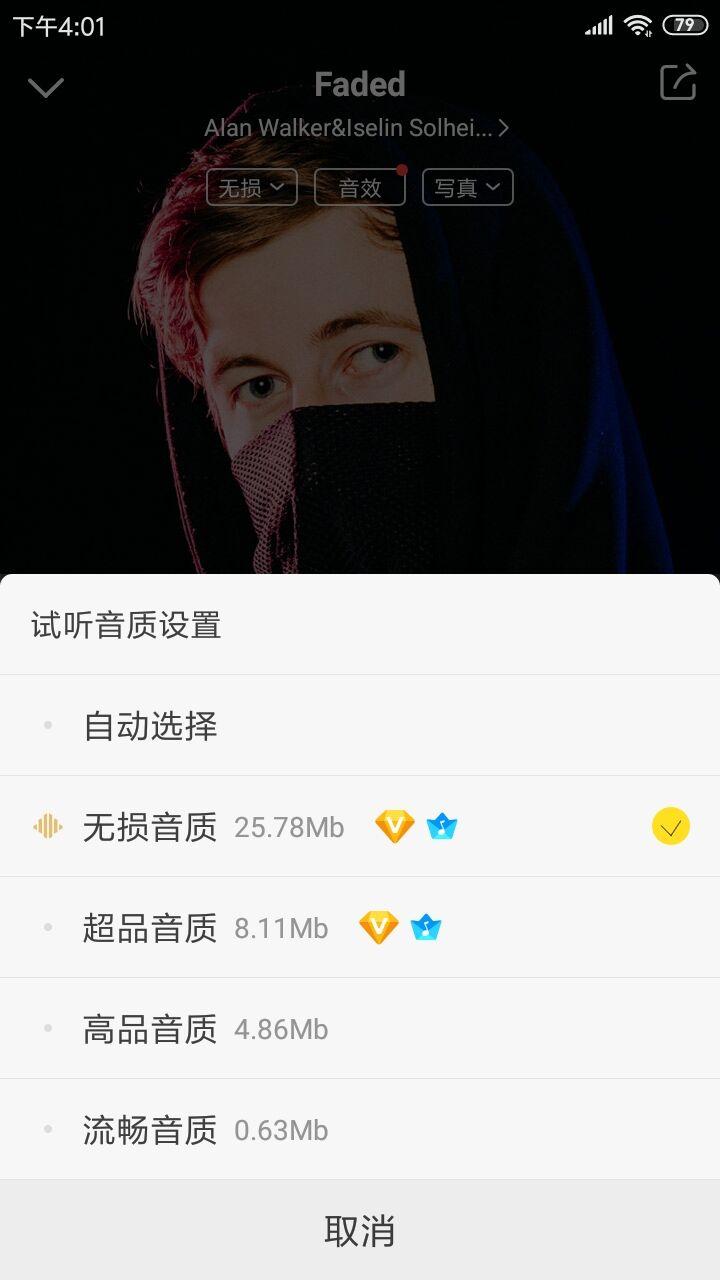Open the 无损 quality dropdown

point(252,187)
